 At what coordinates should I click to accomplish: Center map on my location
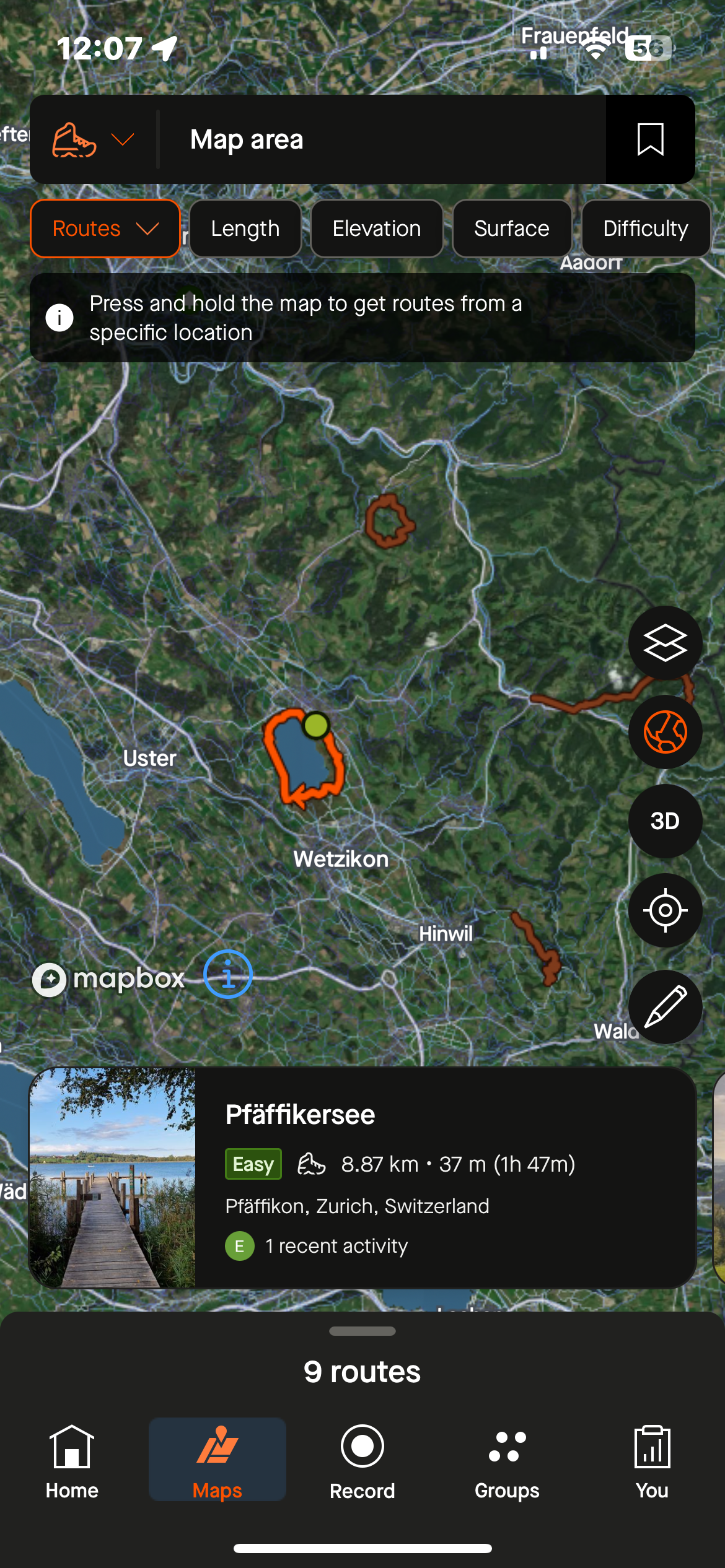[x=665, y=910]
